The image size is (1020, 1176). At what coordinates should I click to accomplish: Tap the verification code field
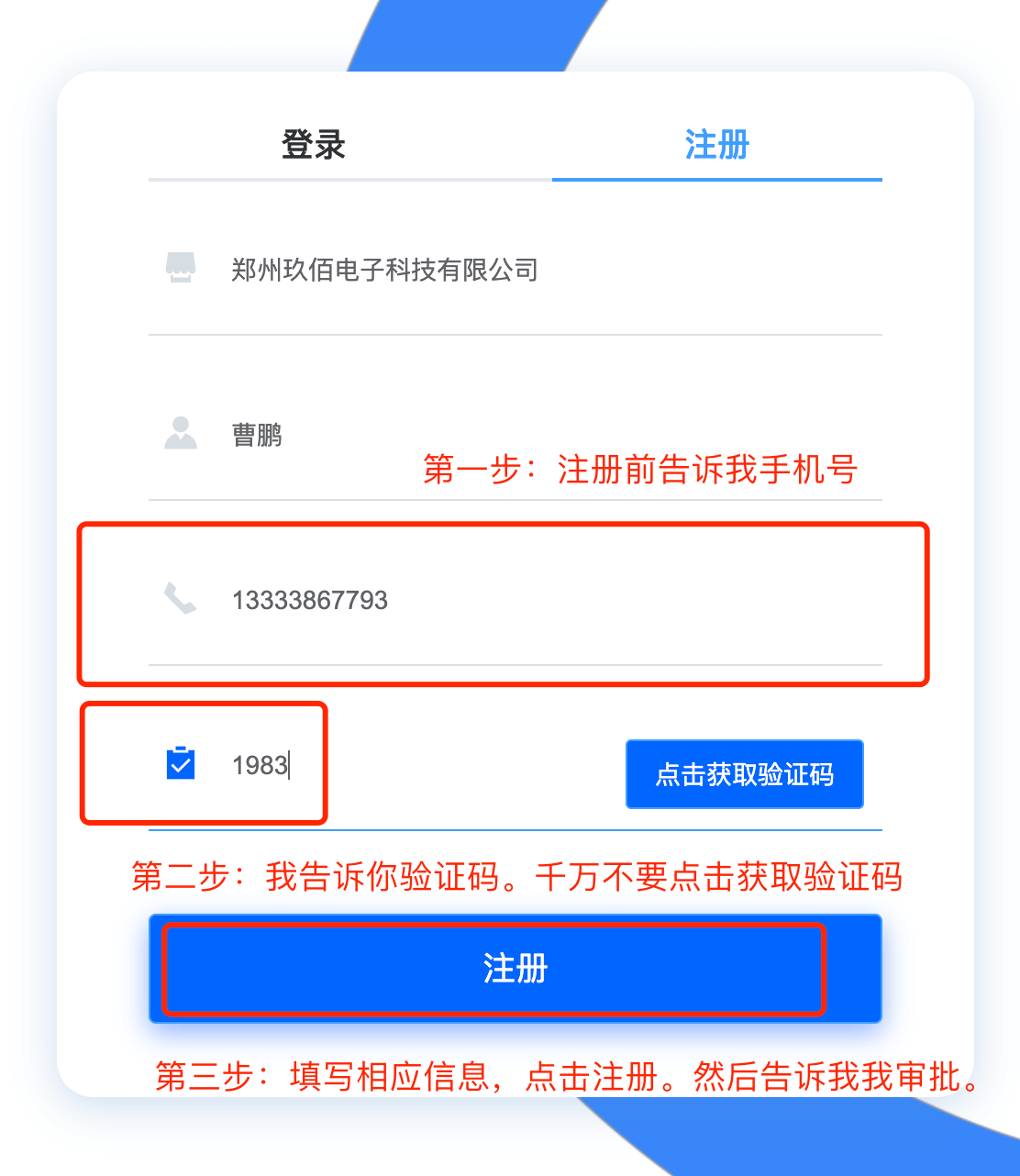(385, 765)
